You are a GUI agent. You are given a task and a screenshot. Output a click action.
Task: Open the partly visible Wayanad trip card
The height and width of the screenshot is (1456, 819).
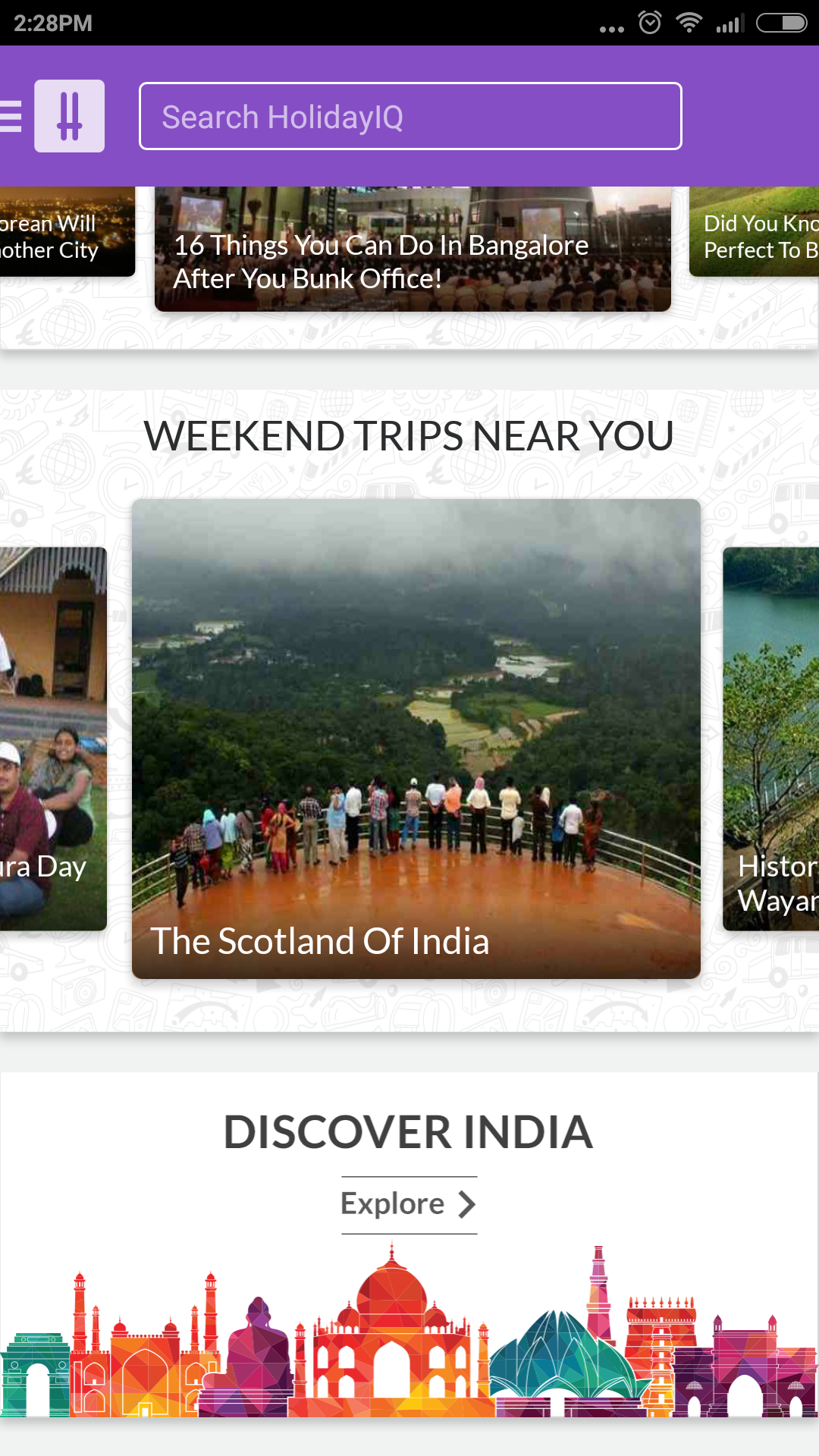click(771, 739)
